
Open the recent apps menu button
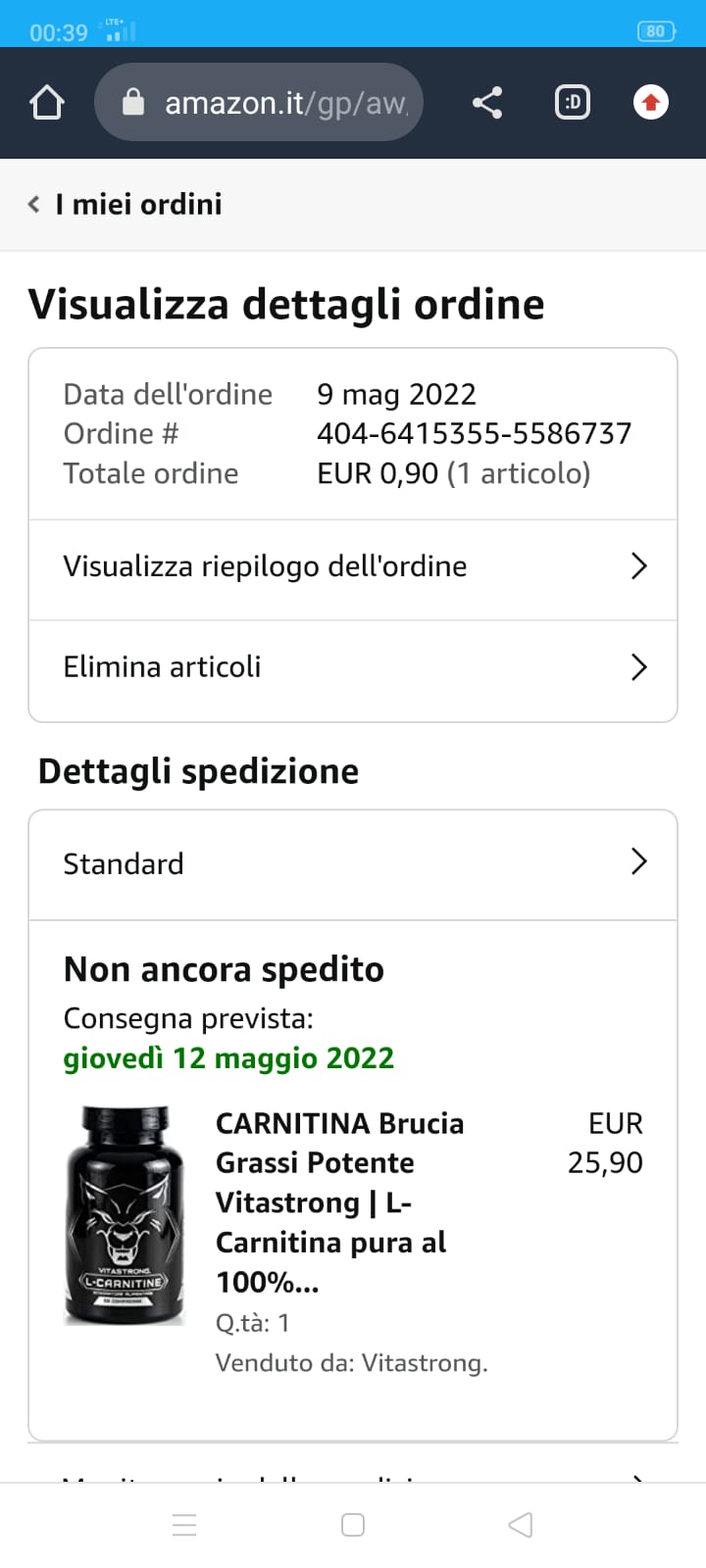[184, 1525]
